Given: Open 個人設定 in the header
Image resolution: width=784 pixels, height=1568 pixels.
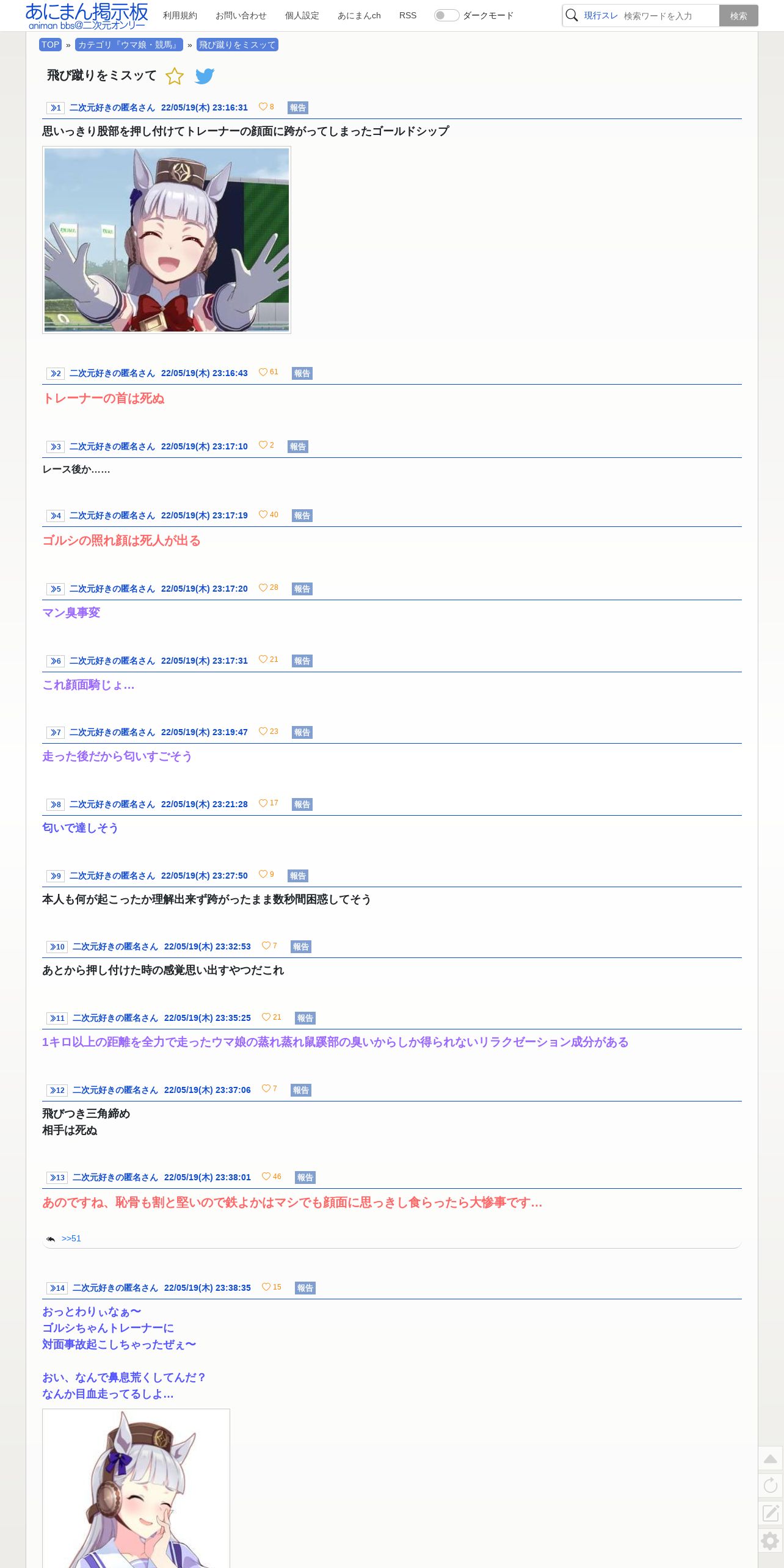Looking at the screenshot, I should click(302, 15).
